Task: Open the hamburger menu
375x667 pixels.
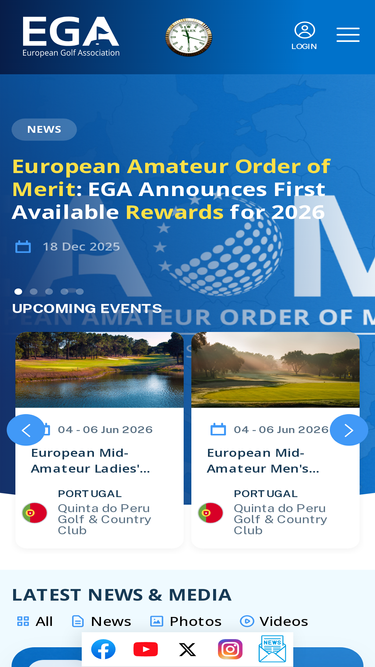Action: click(x=348, y=35)
